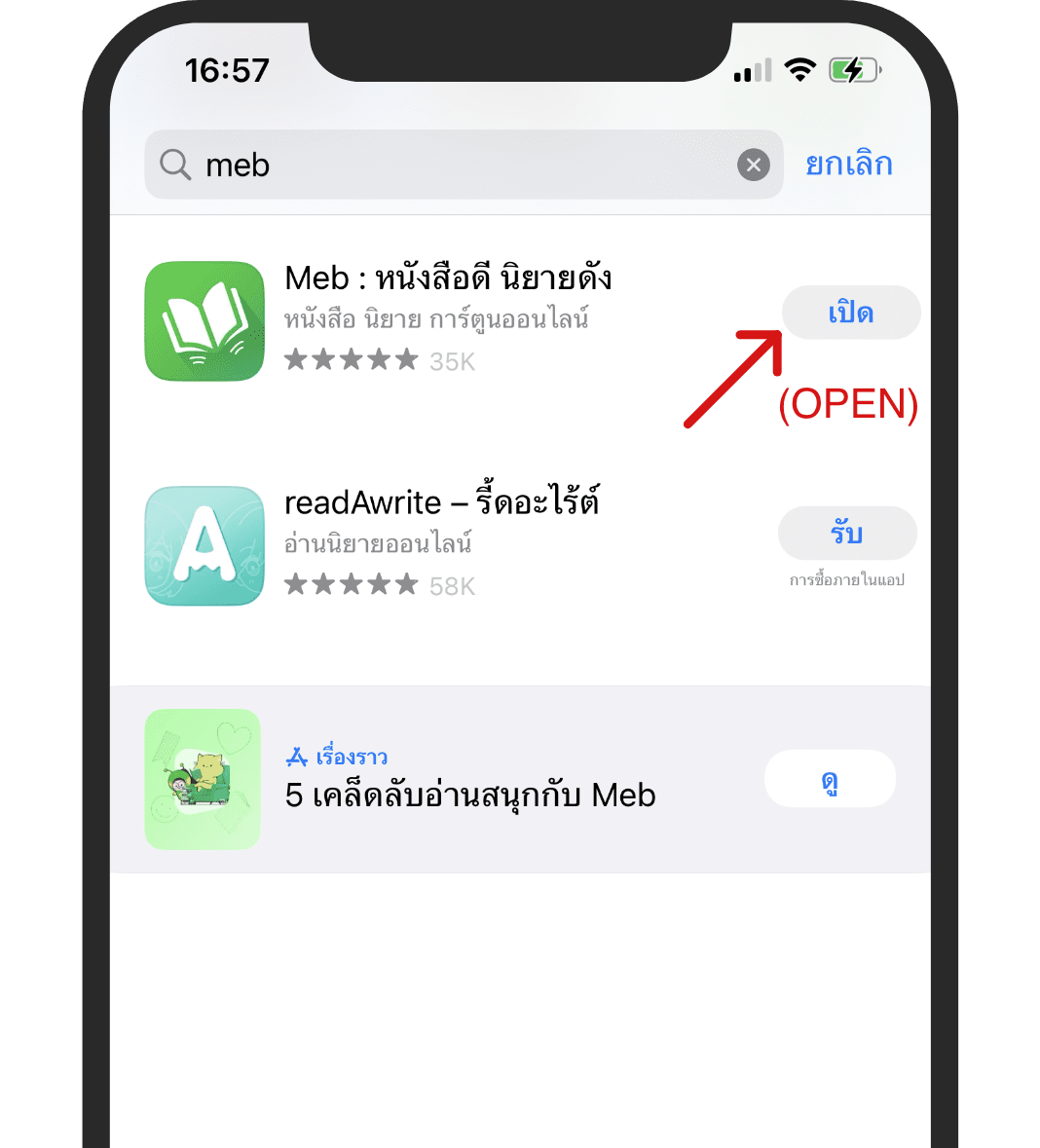Image resolution: width=1040 pixels, height=1148 pixels.
Task: Open the 5 เคล็ดลับอ่านสนุกกับ Meb story card
Action: click(469, 795)
